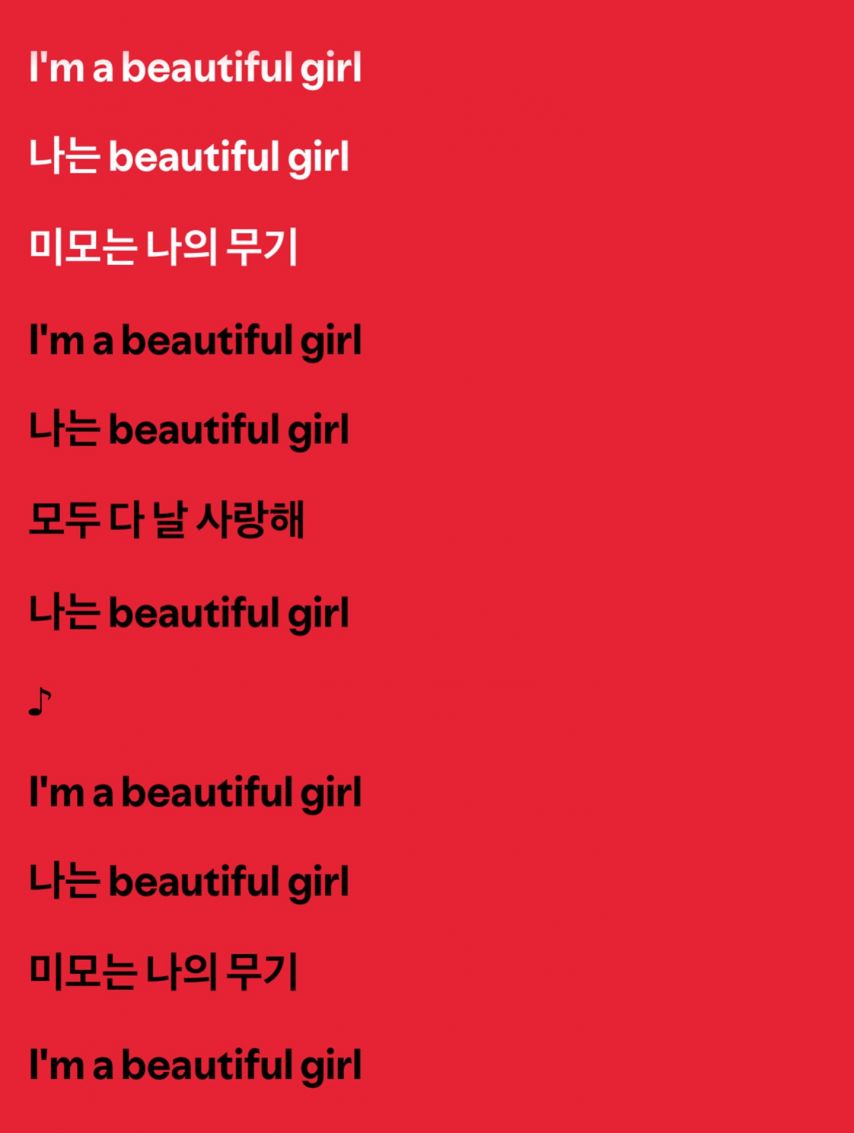Jump to lyric line 모두 다 날 사랑해
This screenshot has width=854, height=1133.
point(166,522)
